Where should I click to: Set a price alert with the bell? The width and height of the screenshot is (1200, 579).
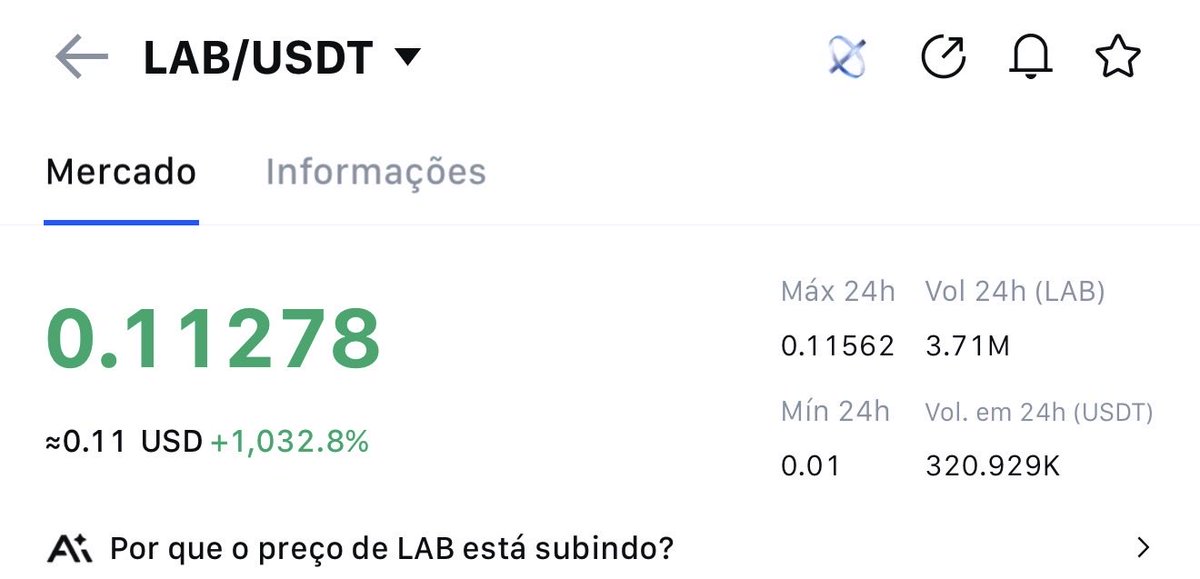click(1031, 58)
